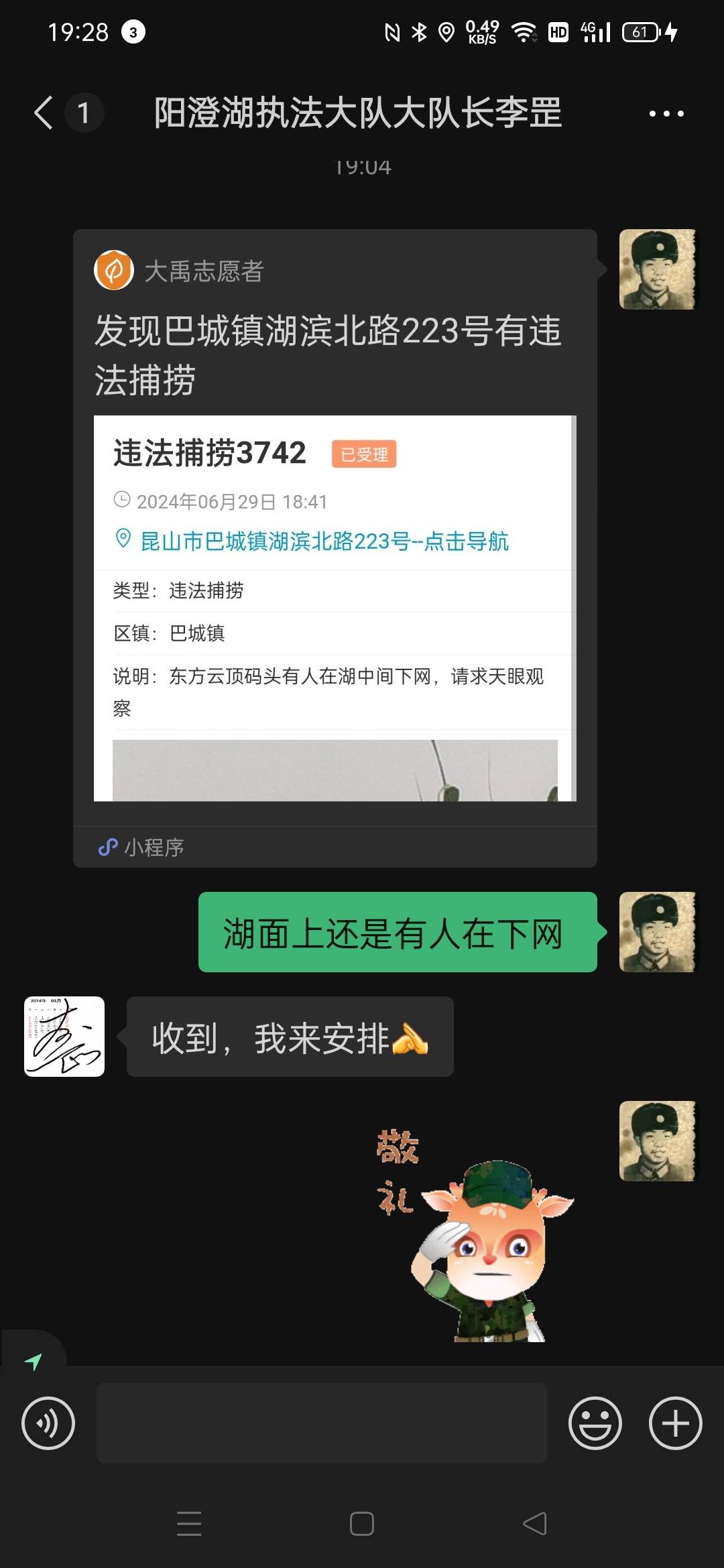
Task: Open the 大禹志愿者 mini program card
Action: 335,548
